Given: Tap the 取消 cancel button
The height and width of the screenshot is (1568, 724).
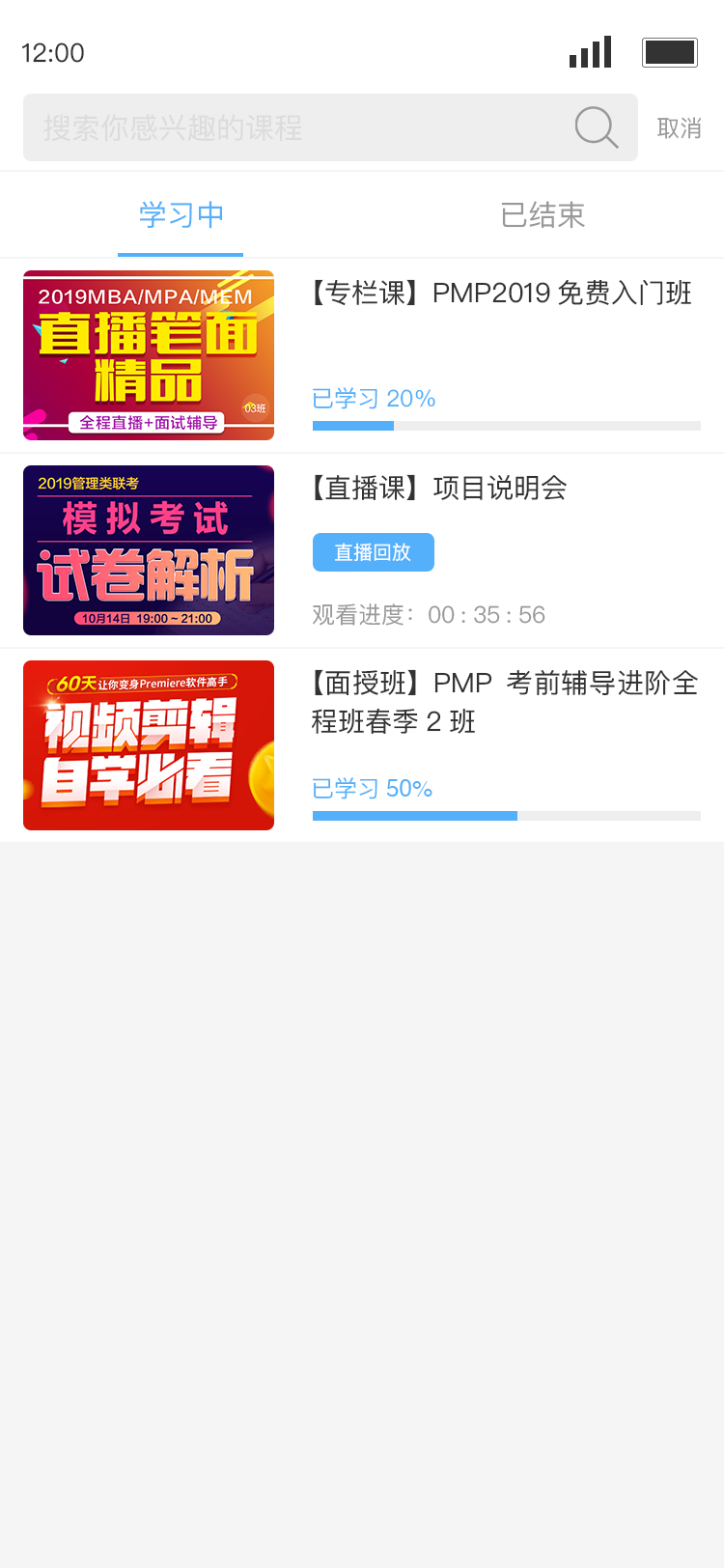Looking at the screenshot, I should [680, 127].
